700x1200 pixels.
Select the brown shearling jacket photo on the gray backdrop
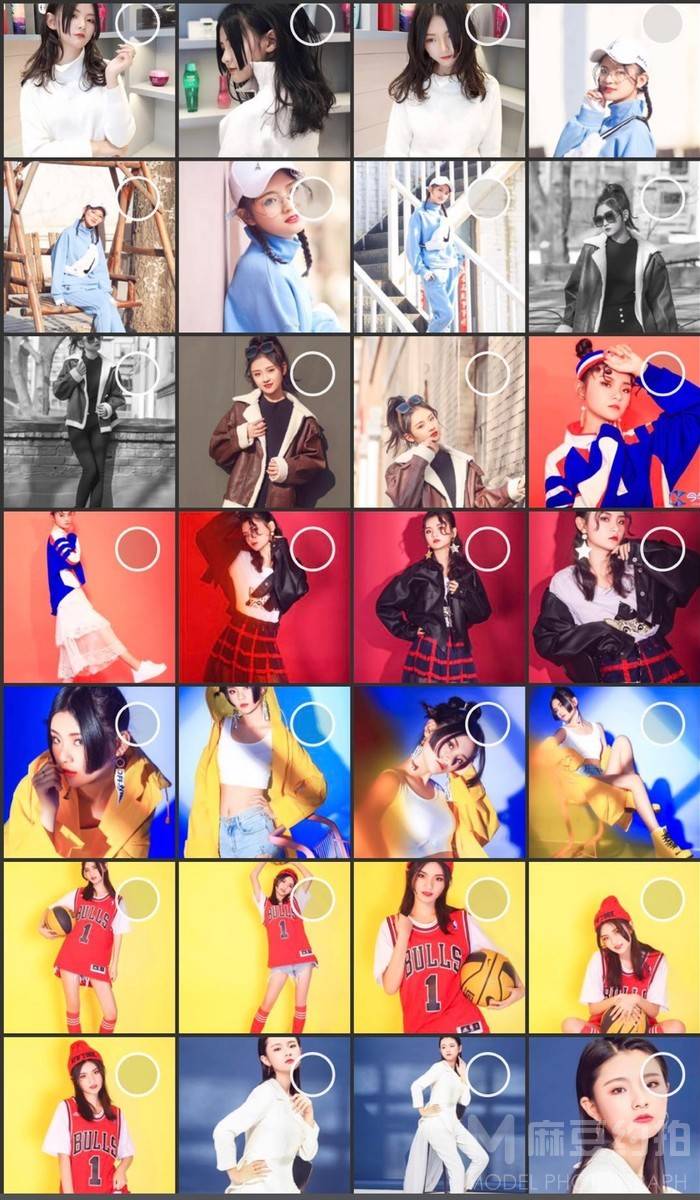point(312,374)
